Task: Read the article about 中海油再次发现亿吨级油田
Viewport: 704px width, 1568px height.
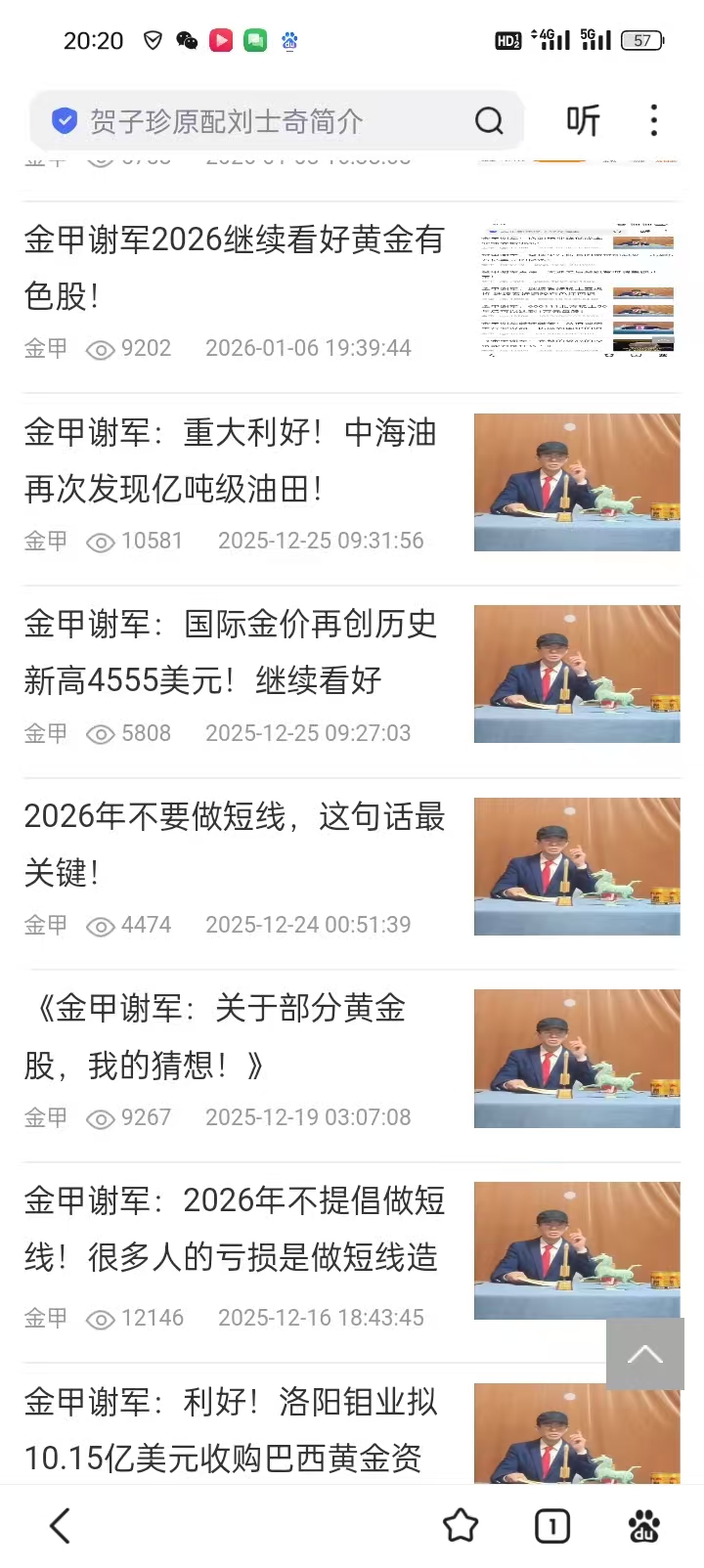Action: 231,460
